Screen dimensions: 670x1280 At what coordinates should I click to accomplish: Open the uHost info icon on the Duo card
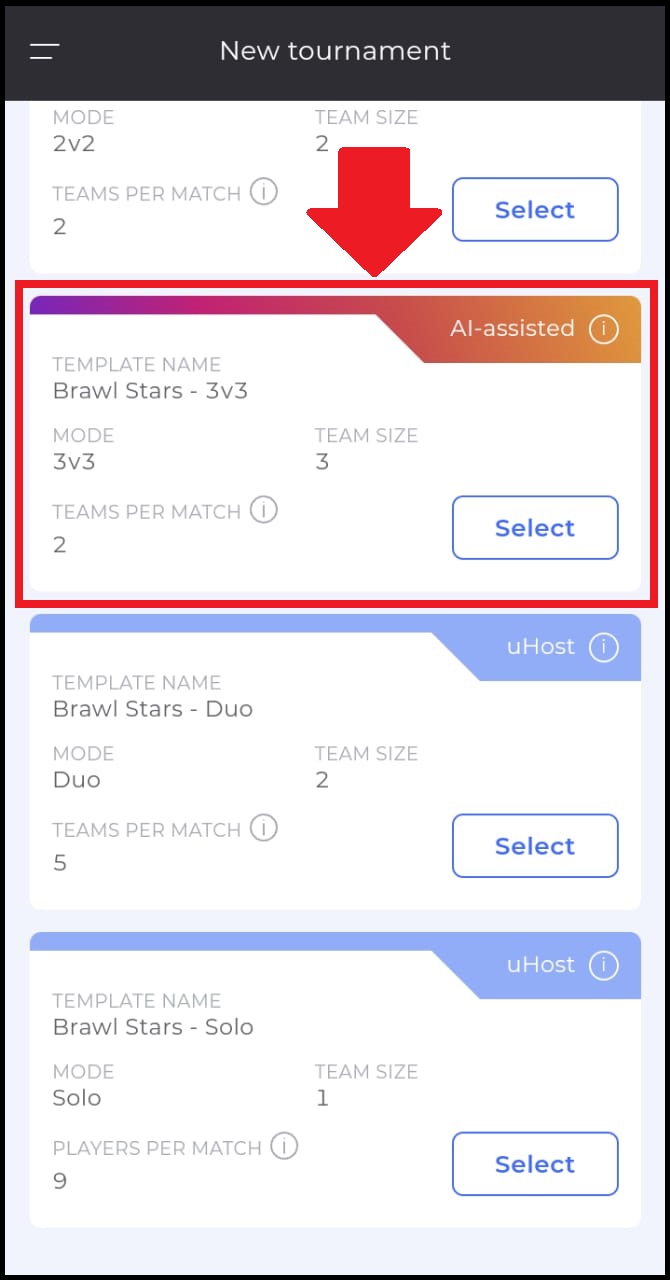pyautogui.click(x=603, y=647)
